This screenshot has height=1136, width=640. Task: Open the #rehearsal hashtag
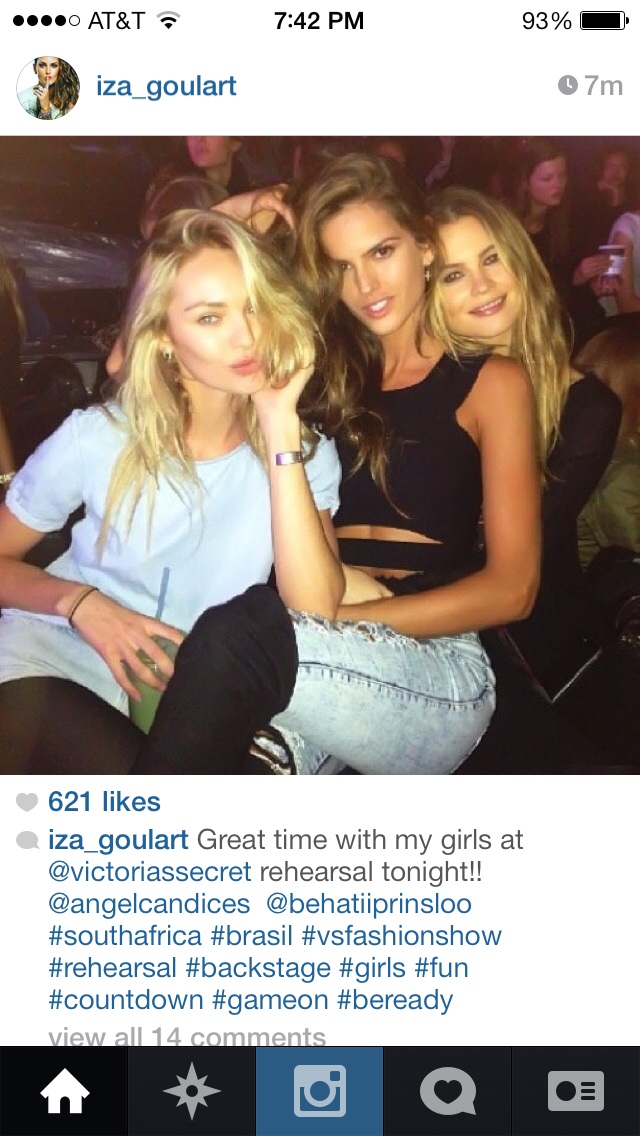pos(112,967)
